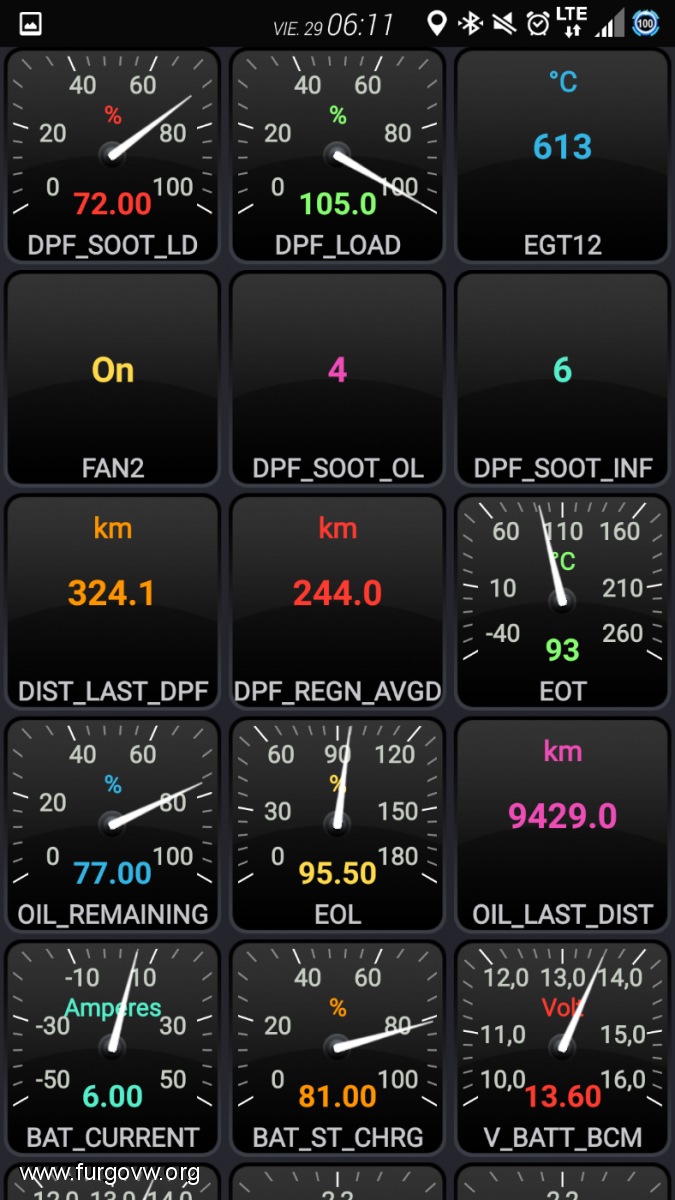Select the BAT_CURRENT amperes gauge
The width and height of the screenshot is (675, 1200).
[x=112, y=1047]
